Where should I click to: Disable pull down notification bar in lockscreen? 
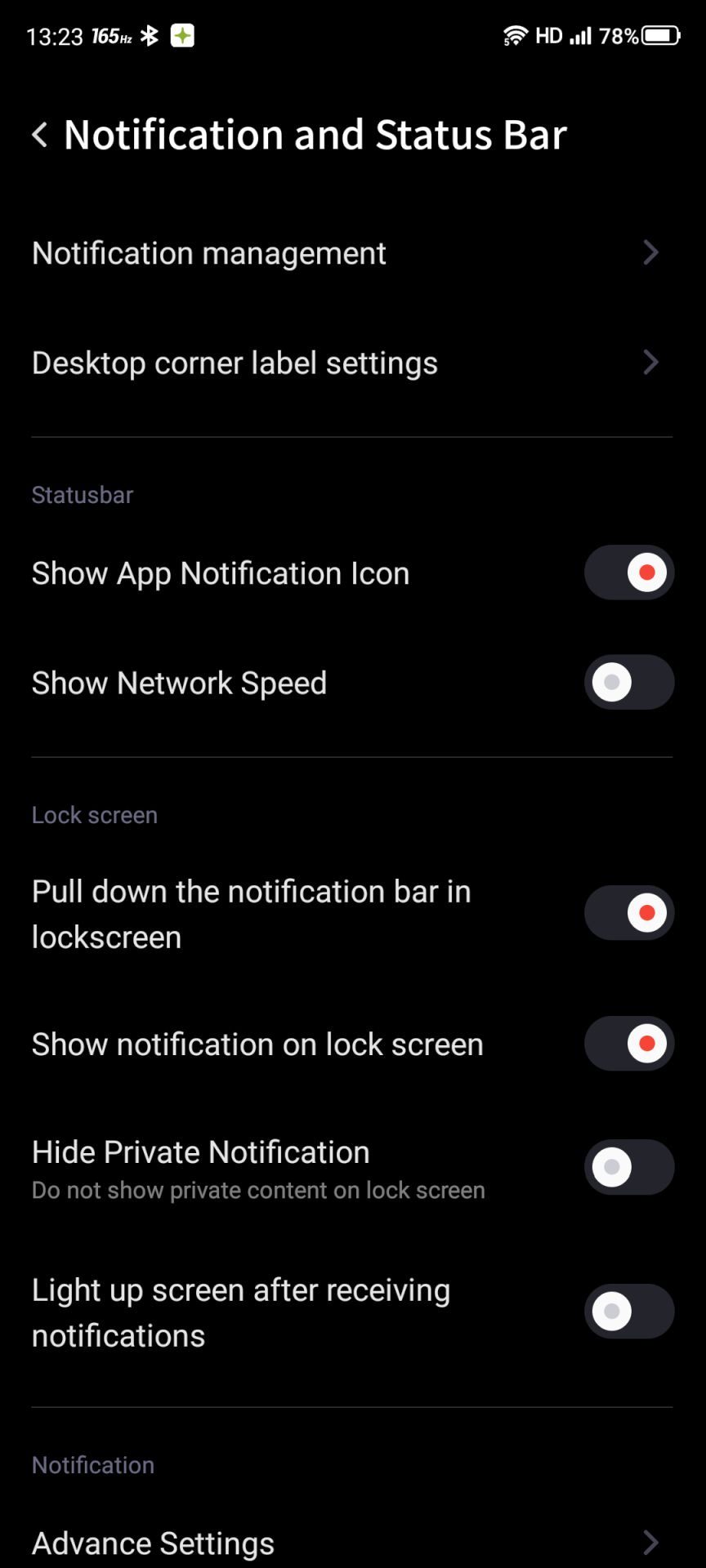click(628, 913)
